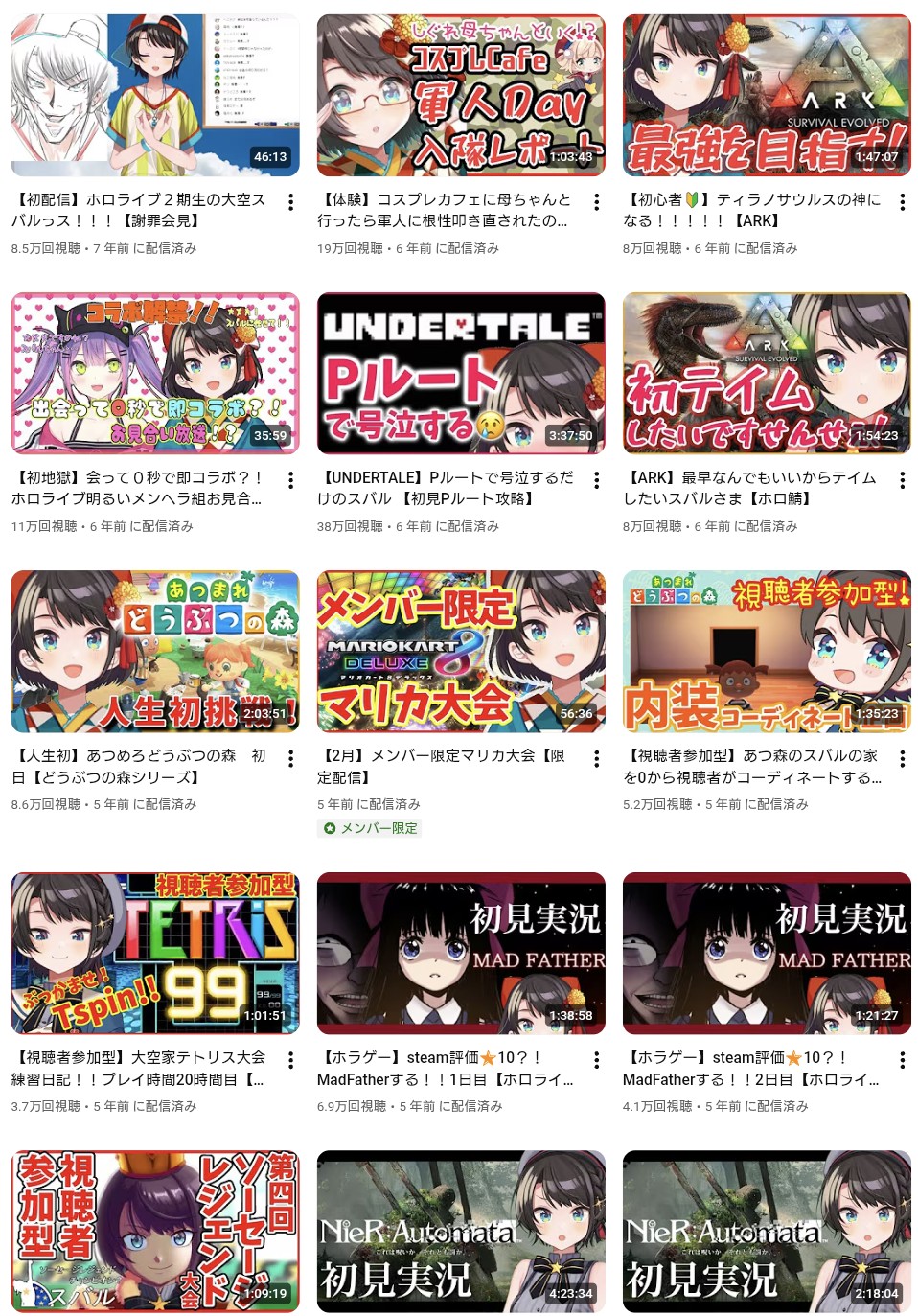This screenshot has height=1316, width=918.
Task: Open the コスプレCafe 軍人Day video thumbnail
Action: coord(460,95)
